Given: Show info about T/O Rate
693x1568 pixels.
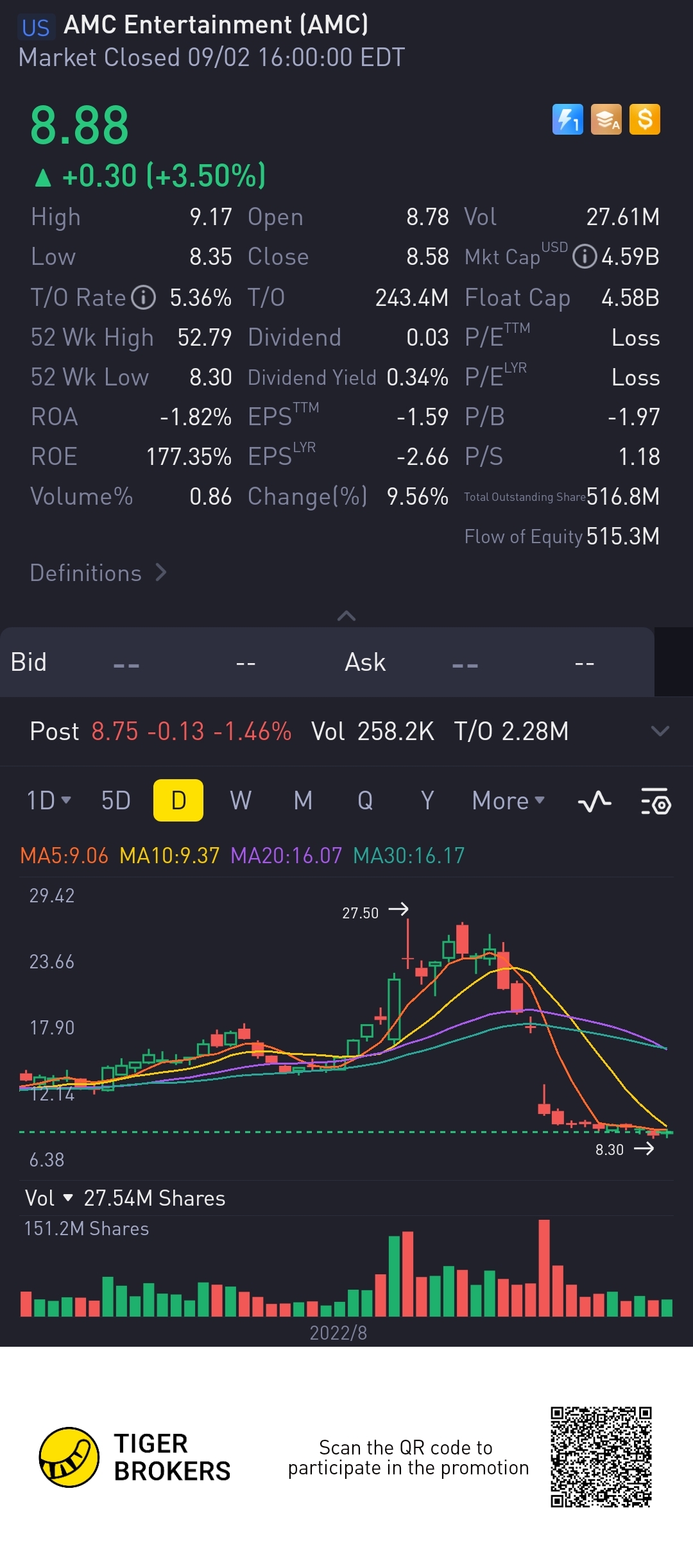Looking at the screenshot, I should [x=144, y=298].
